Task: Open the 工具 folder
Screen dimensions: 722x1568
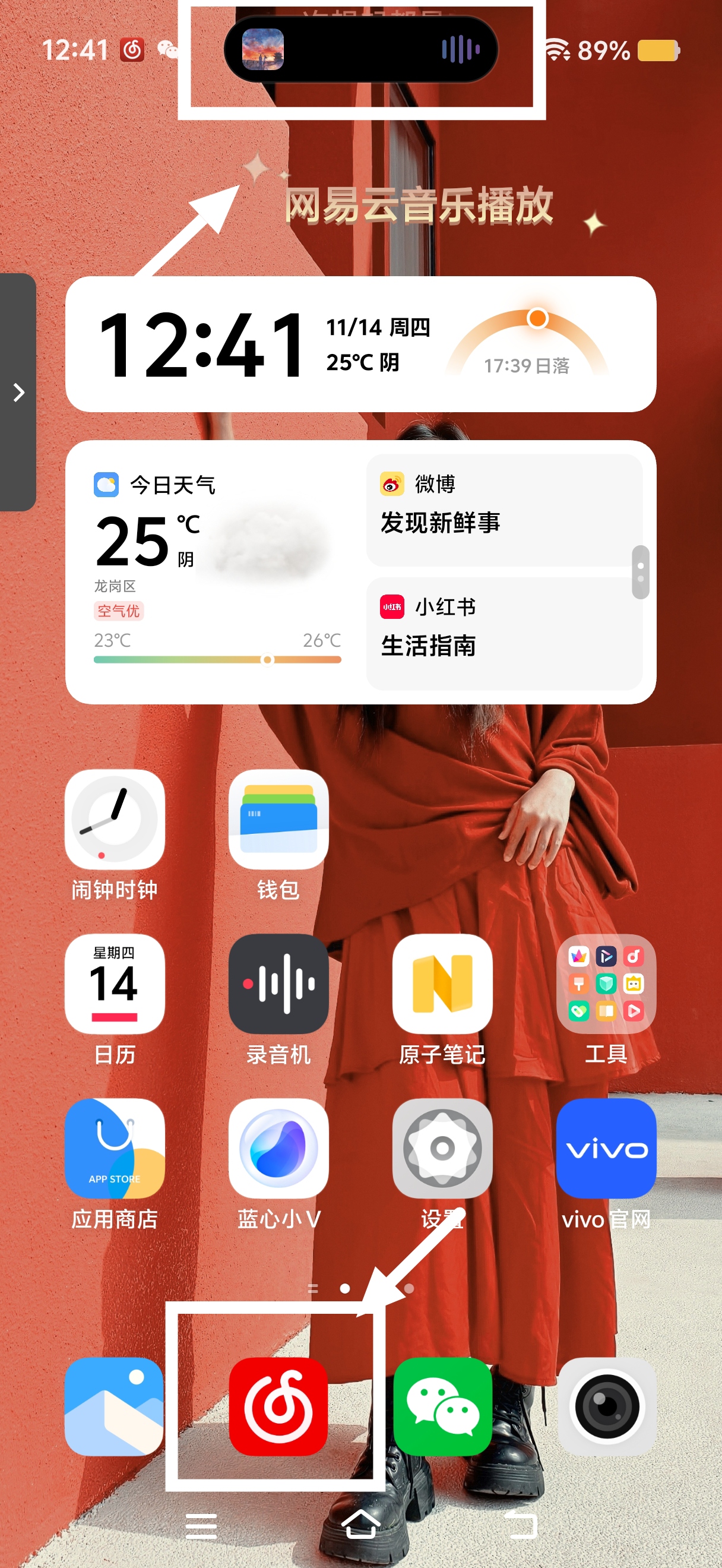Action: pos(606,984)
